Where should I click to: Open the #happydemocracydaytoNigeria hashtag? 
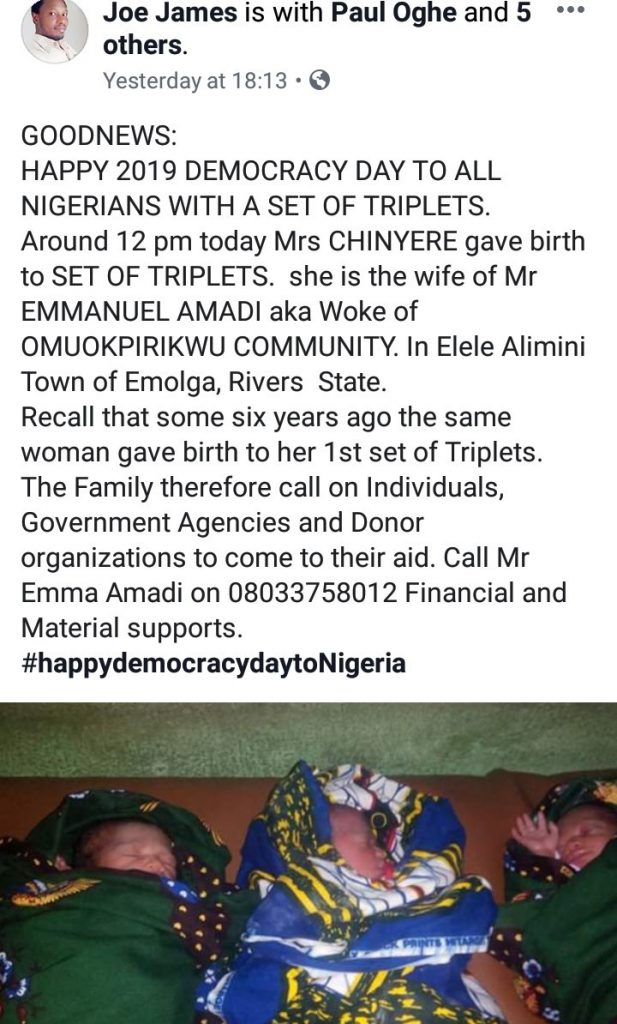pos(213,664)
